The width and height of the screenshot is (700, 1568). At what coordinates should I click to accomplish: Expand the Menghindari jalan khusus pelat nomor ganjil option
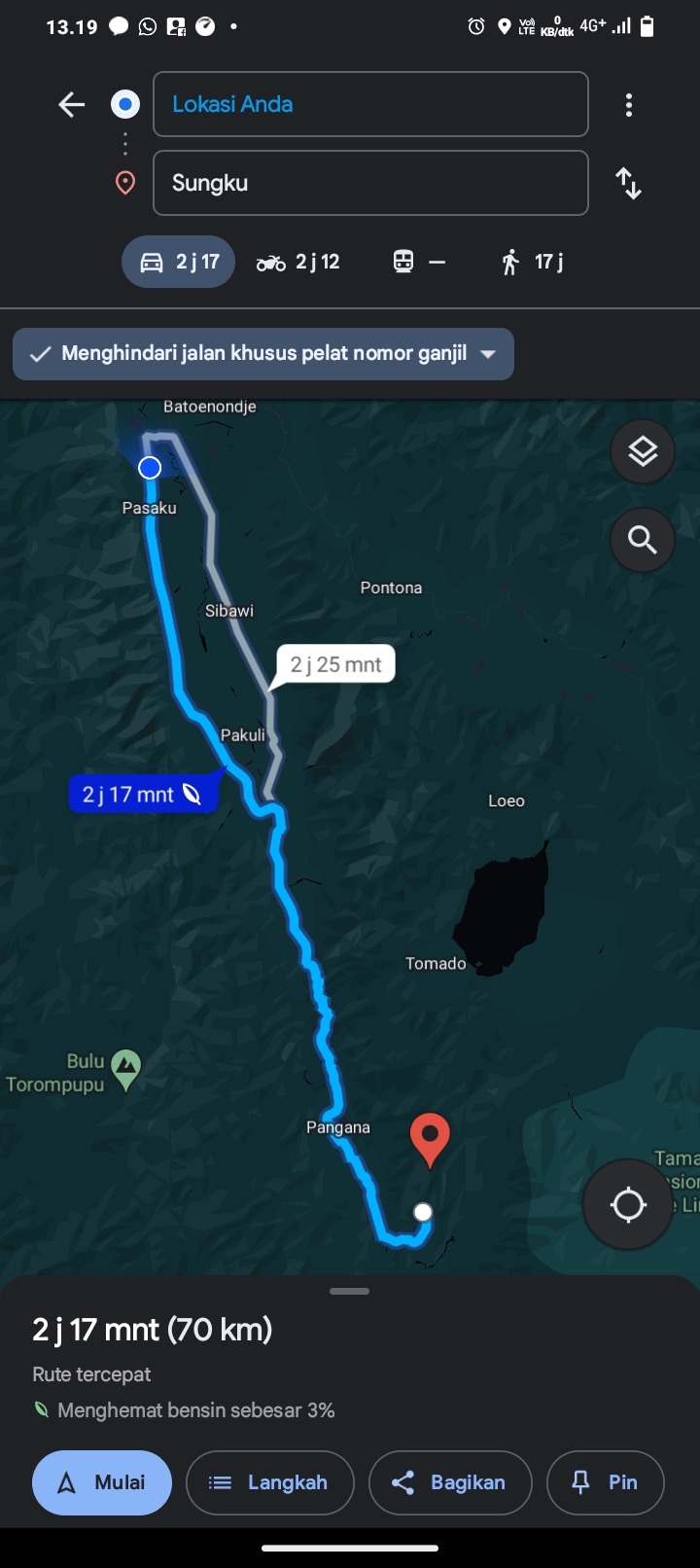(x=263, y=354)
